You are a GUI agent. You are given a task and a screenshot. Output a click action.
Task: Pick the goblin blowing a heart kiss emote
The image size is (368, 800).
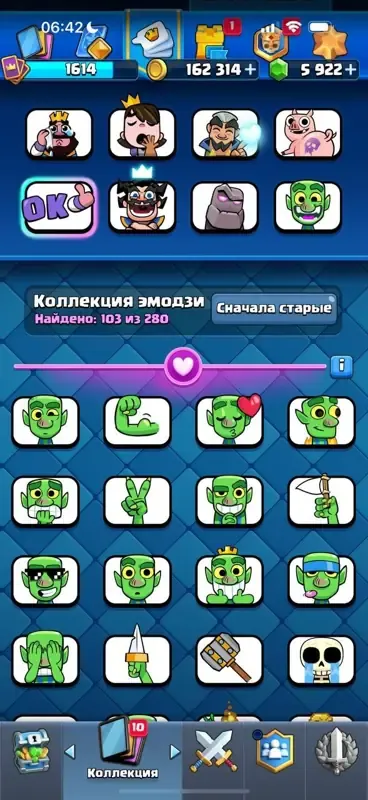point(230,420)
